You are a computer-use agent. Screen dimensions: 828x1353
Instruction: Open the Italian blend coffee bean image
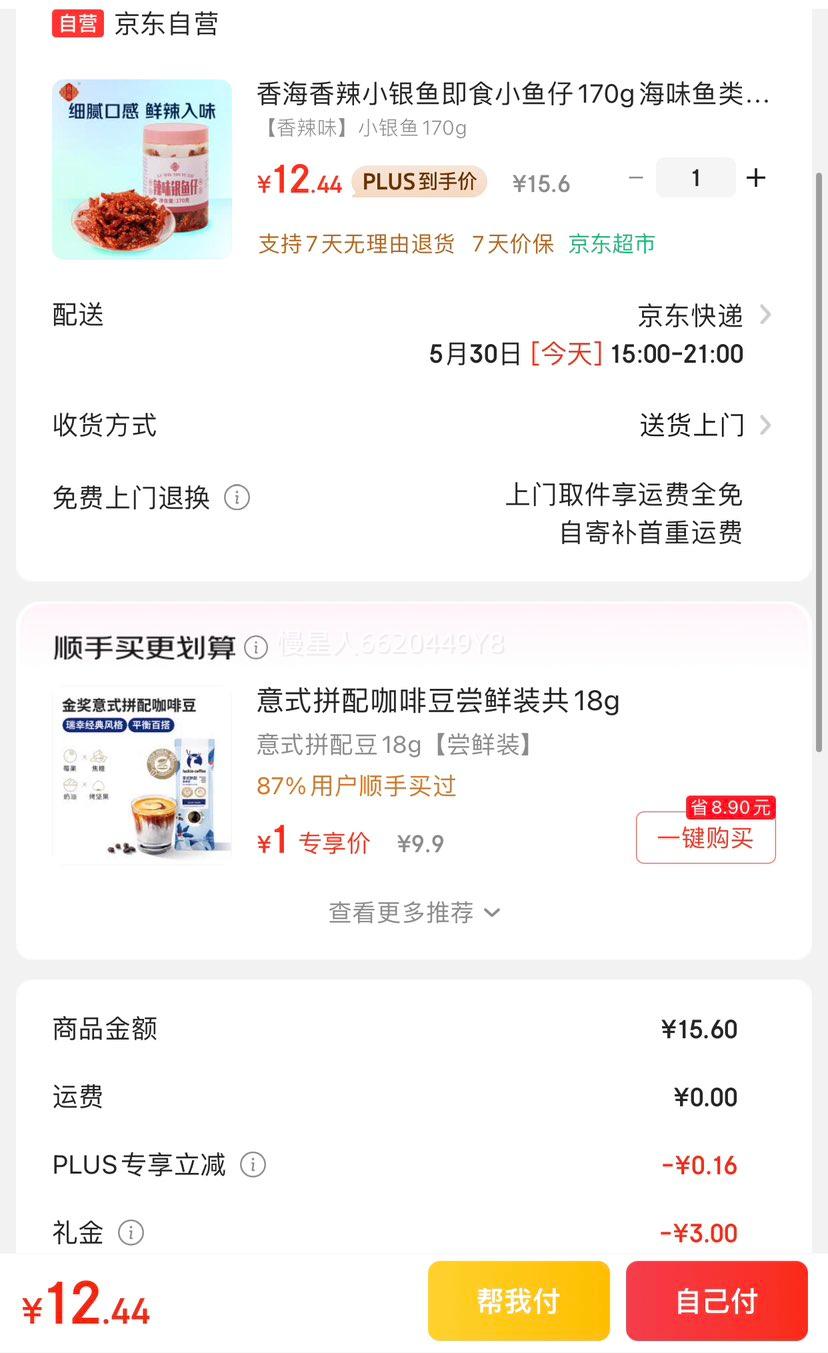pyautogui.click(x=142, y=775)
